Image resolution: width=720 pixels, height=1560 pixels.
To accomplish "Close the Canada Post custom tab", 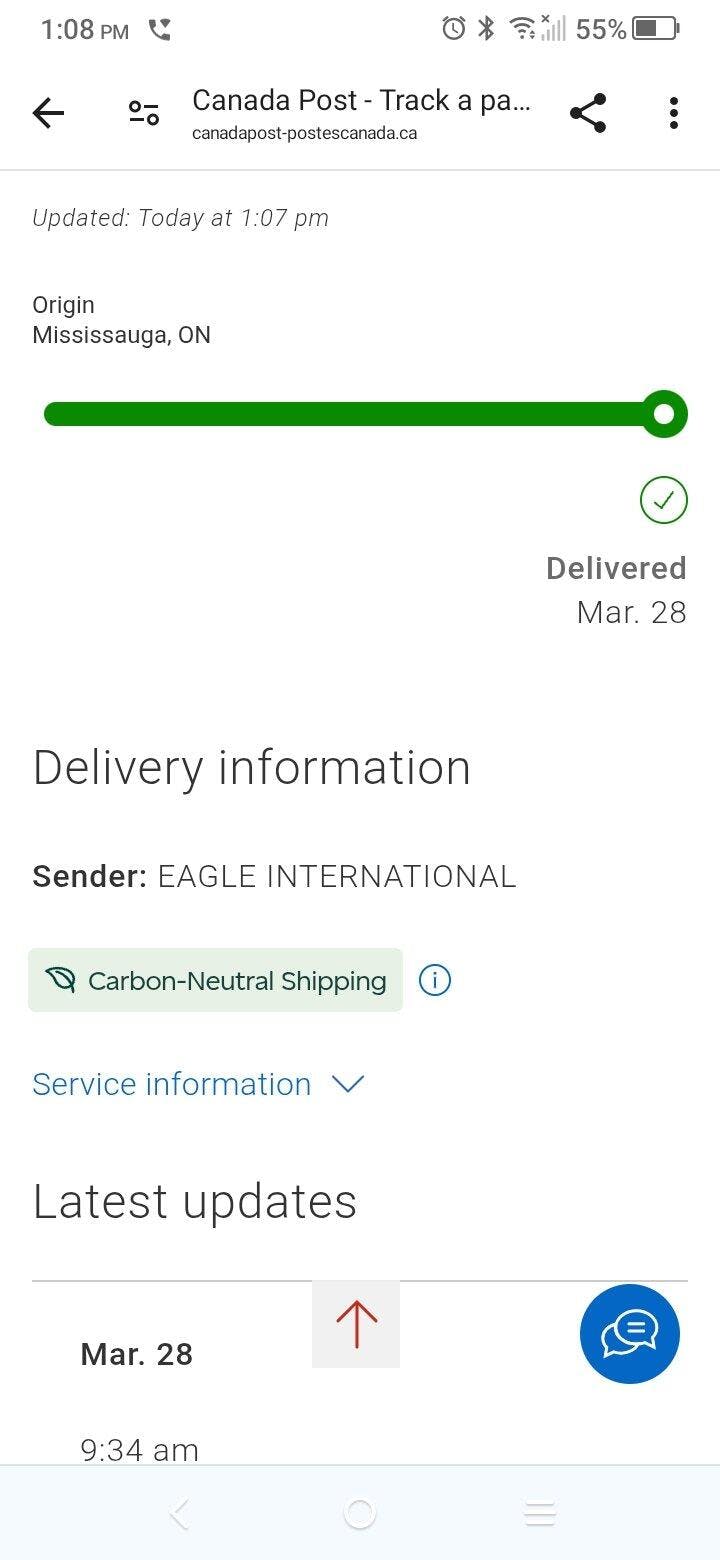I will 48,114.
